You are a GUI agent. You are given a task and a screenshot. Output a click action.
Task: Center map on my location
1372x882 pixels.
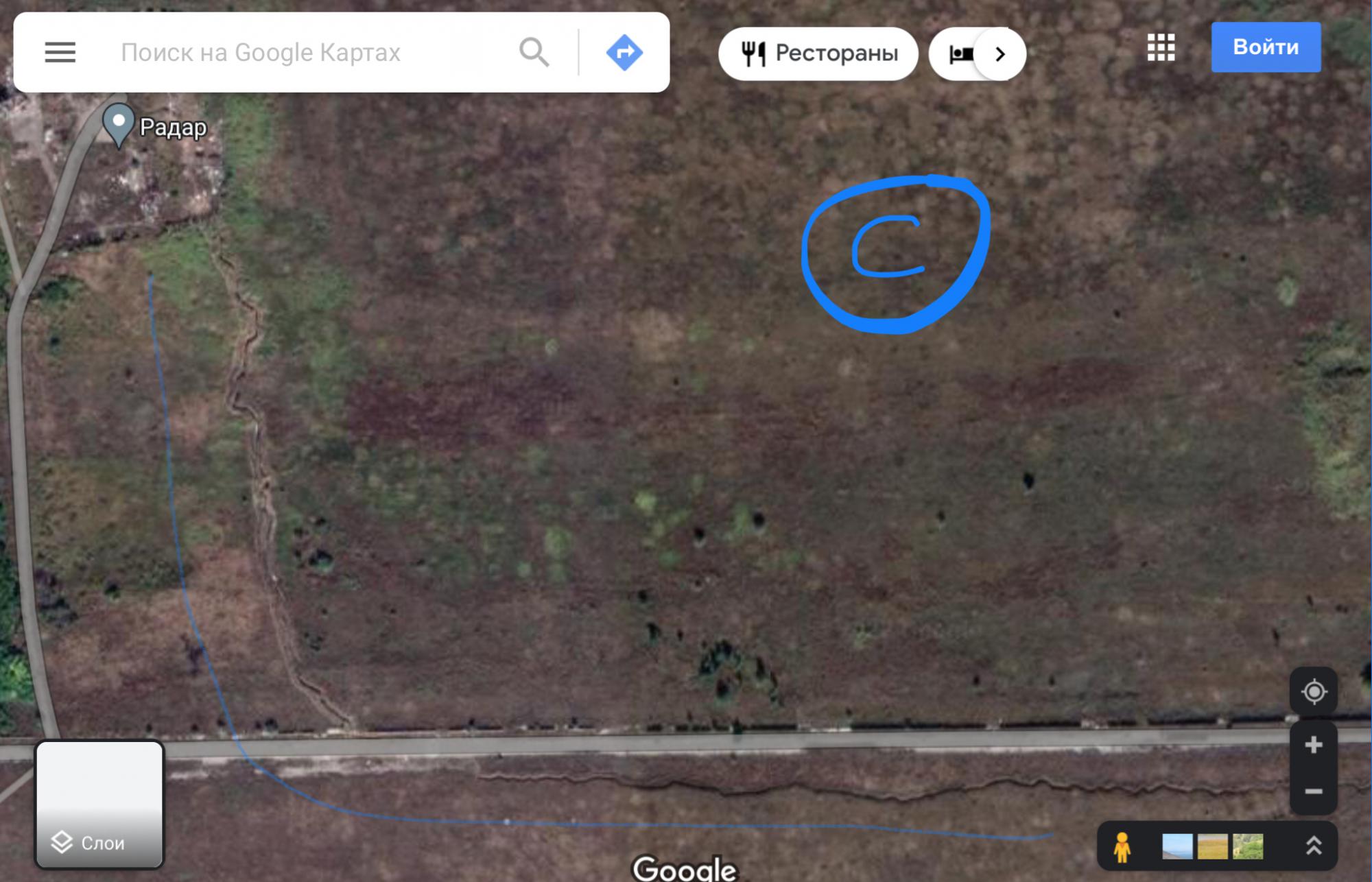[x=1313, y=691]
